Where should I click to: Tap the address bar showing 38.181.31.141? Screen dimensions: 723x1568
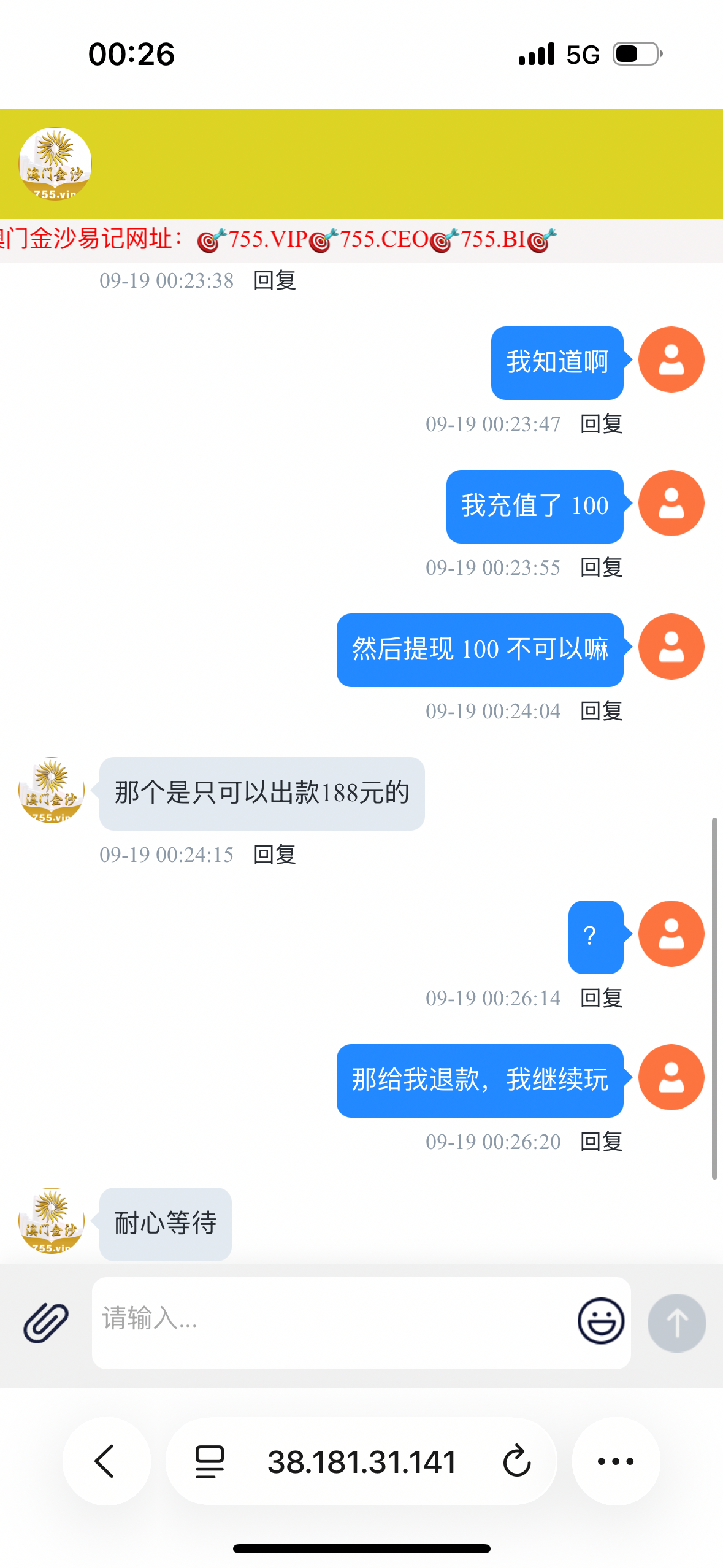362,1461
